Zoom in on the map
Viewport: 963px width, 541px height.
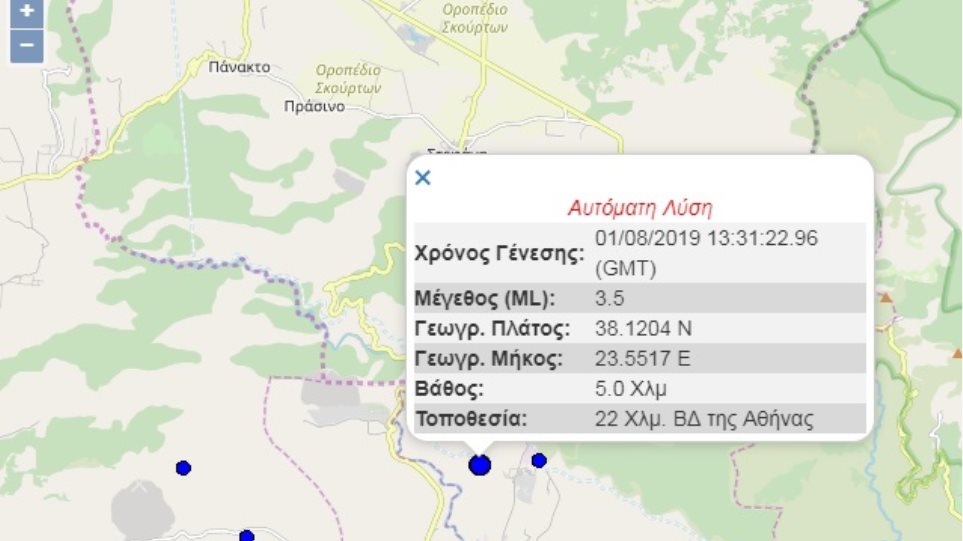pyautogui.click(x=27, y=13)
